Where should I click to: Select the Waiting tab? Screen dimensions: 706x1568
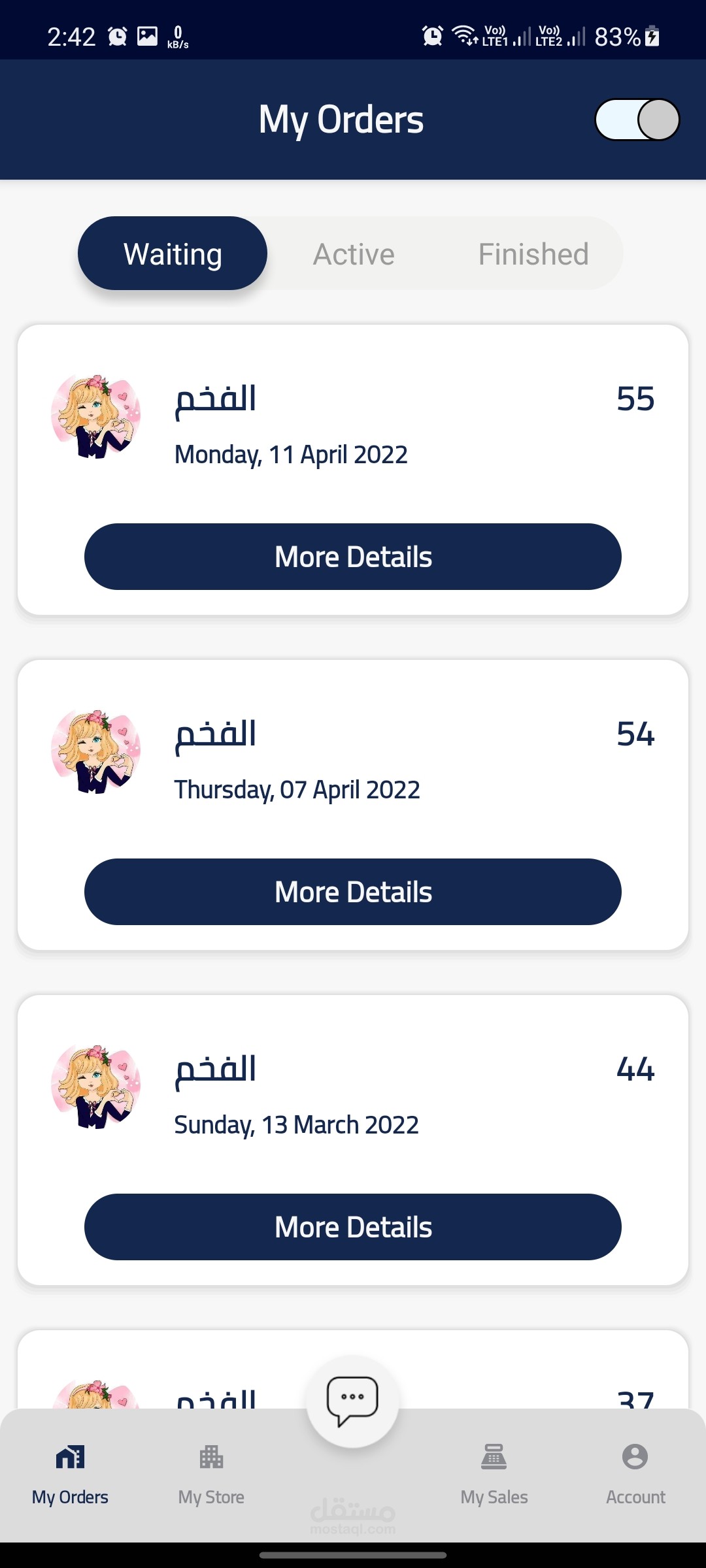coord(173,253)
